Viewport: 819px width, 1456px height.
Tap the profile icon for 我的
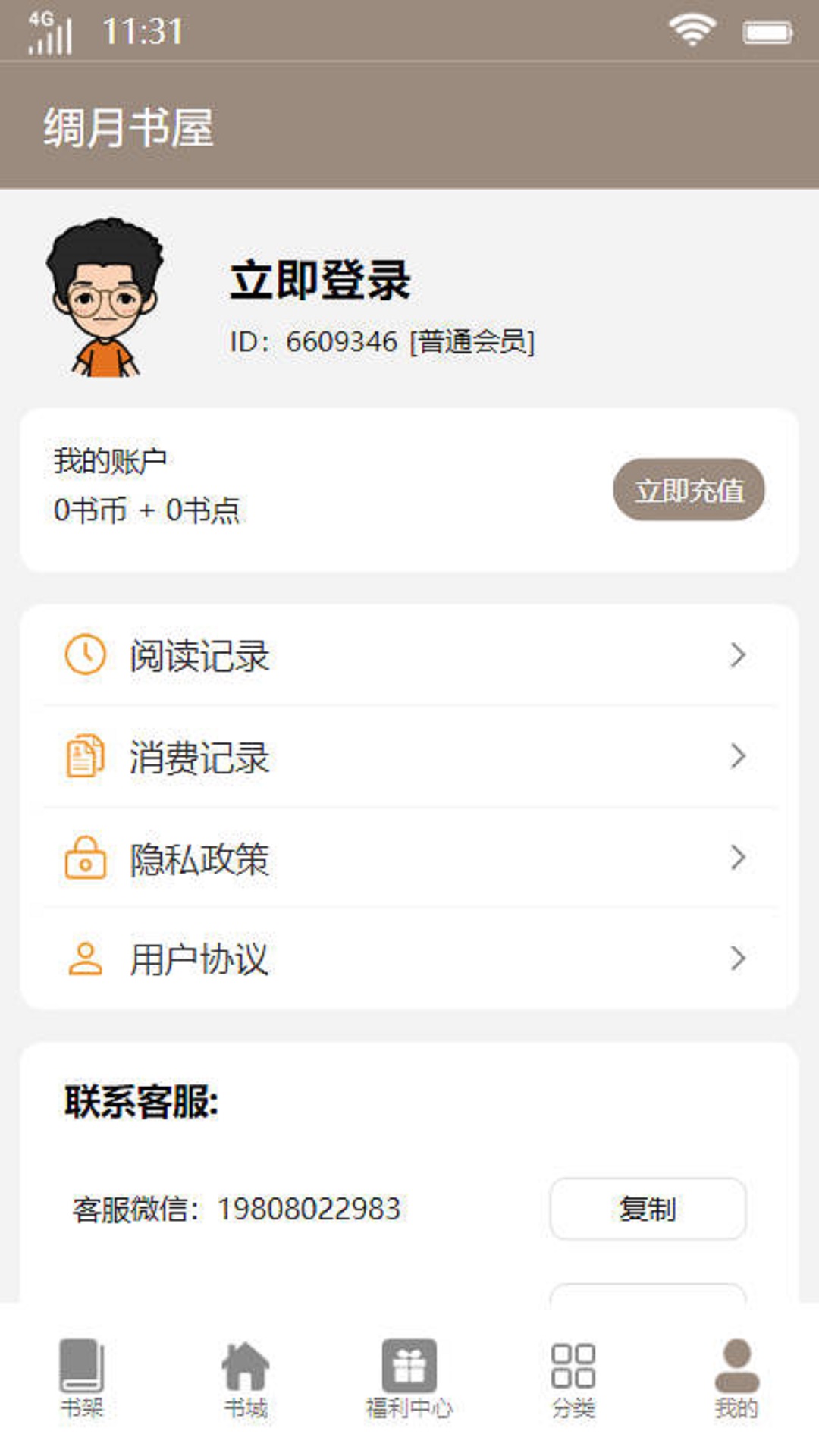click(x=734, y=1365)
